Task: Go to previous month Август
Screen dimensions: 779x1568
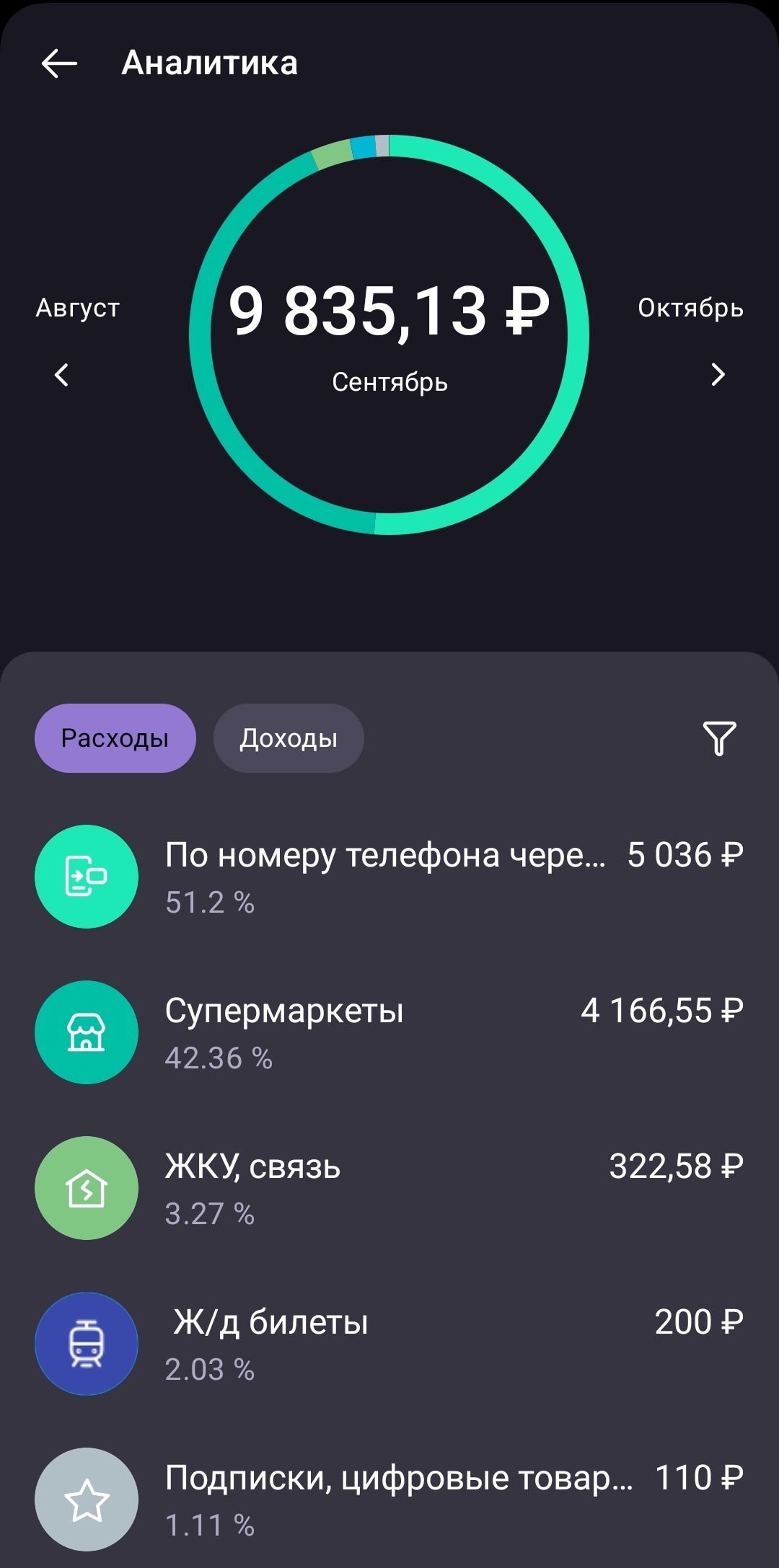Action: coord(62,374)
